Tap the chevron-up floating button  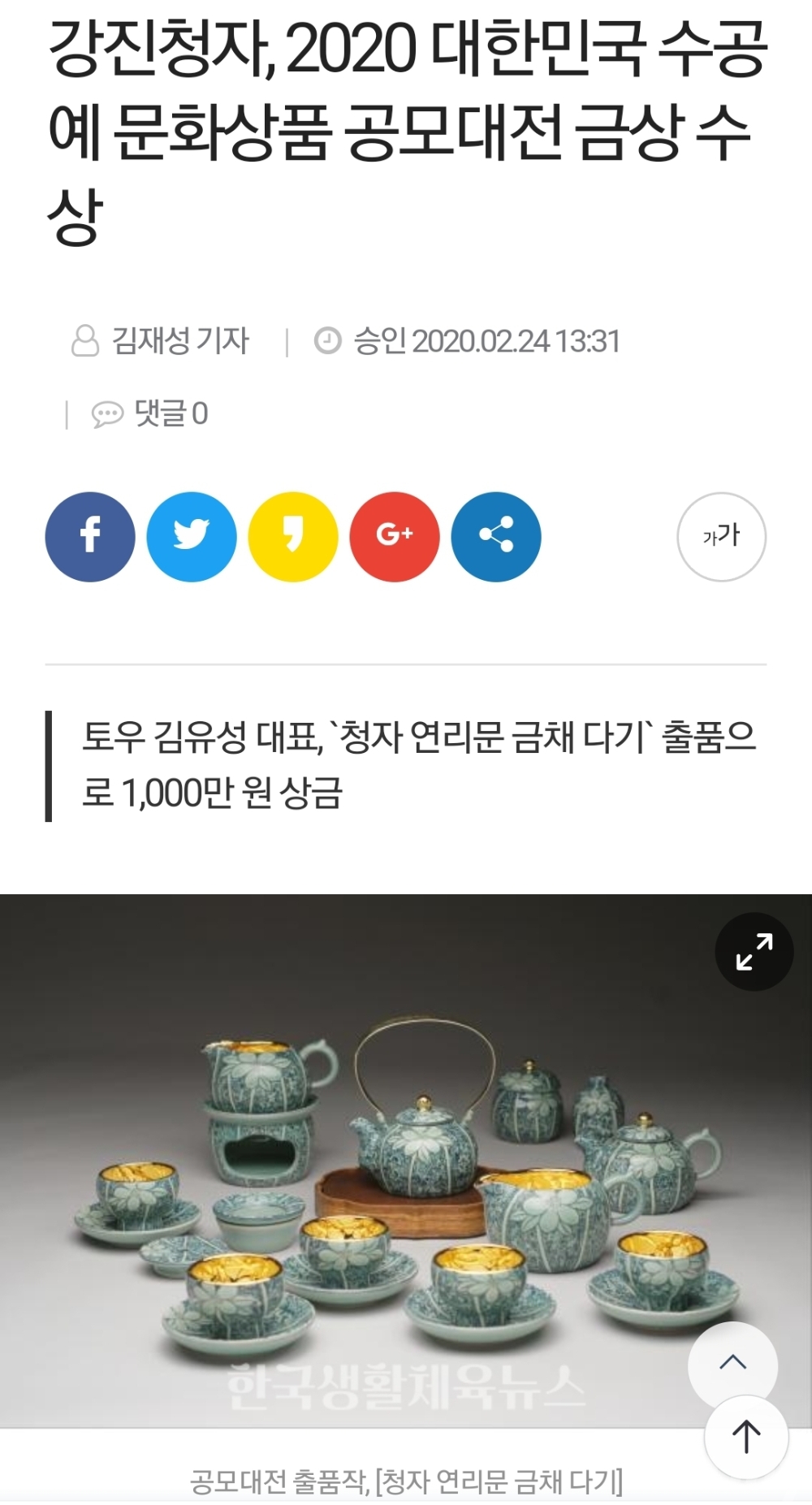pos(732,1362)
